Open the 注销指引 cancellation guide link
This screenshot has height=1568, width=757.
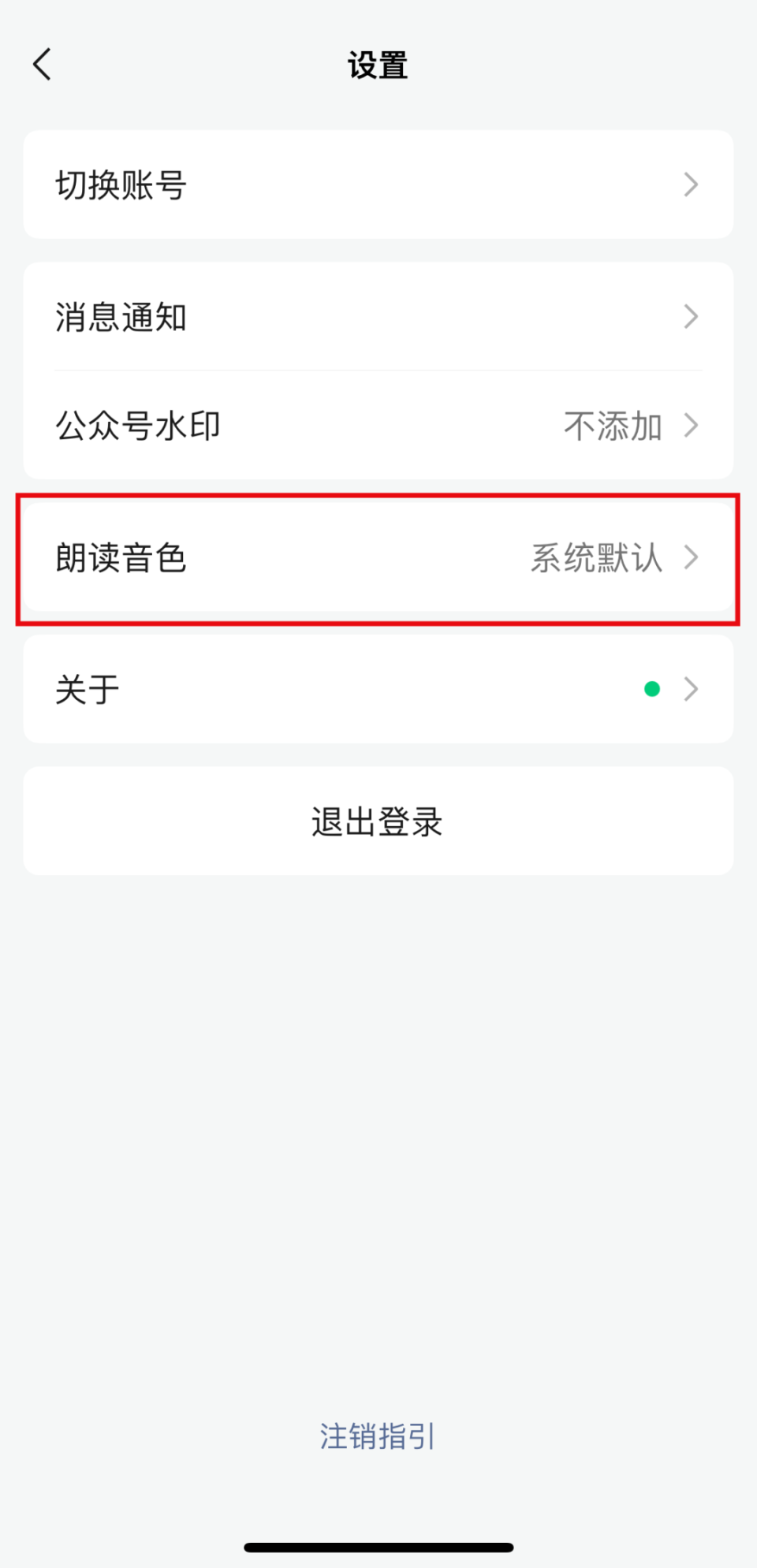click(x=378, y=1436)
